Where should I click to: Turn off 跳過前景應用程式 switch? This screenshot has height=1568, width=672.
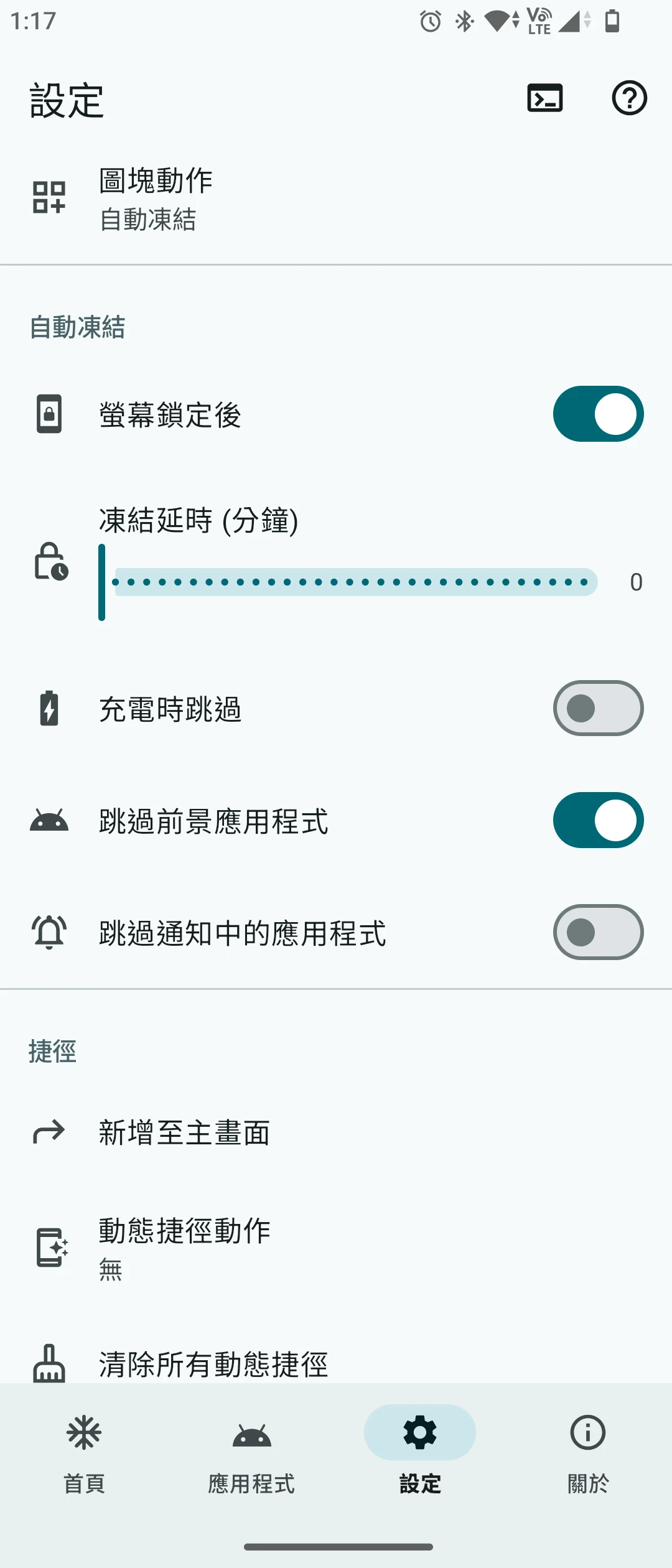pos(598,821)
